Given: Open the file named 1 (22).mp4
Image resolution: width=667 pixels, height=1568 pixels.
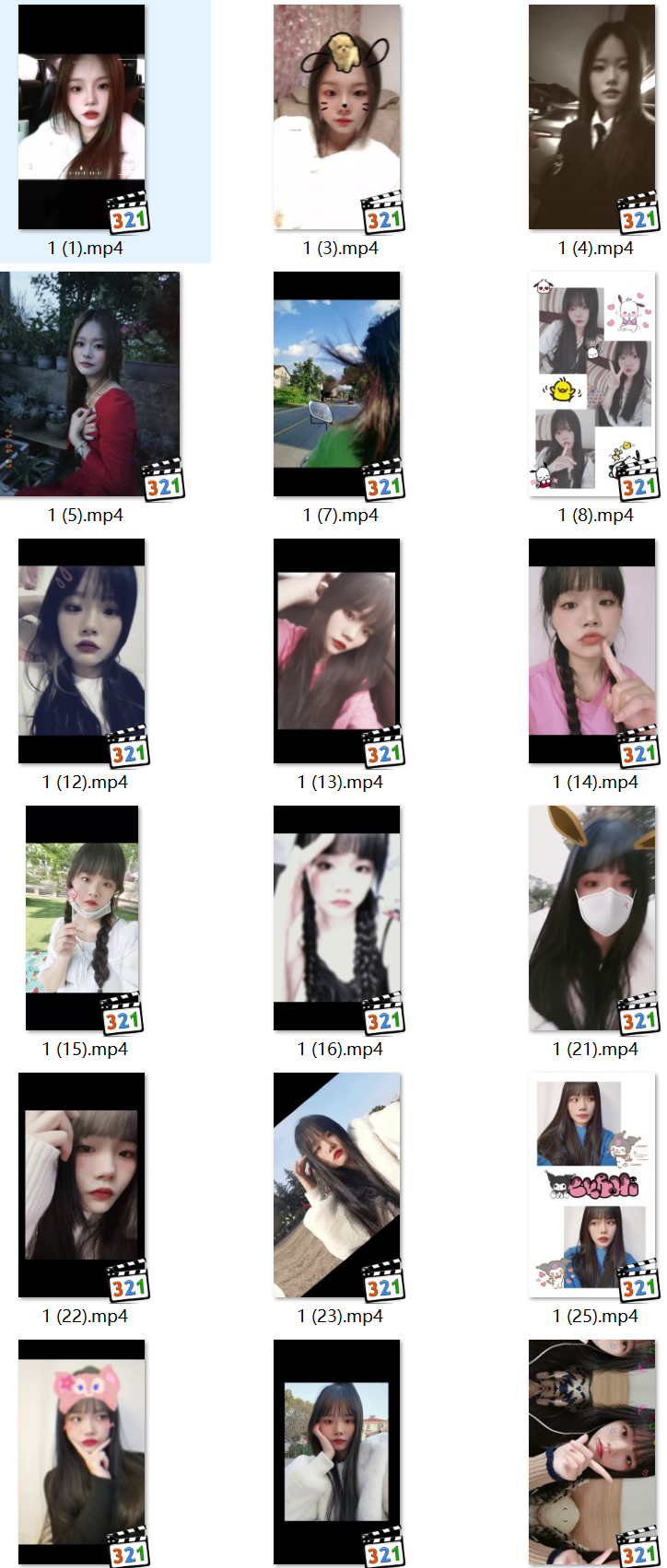Looking at the screenshot, I should click(x=82, y=1185).
